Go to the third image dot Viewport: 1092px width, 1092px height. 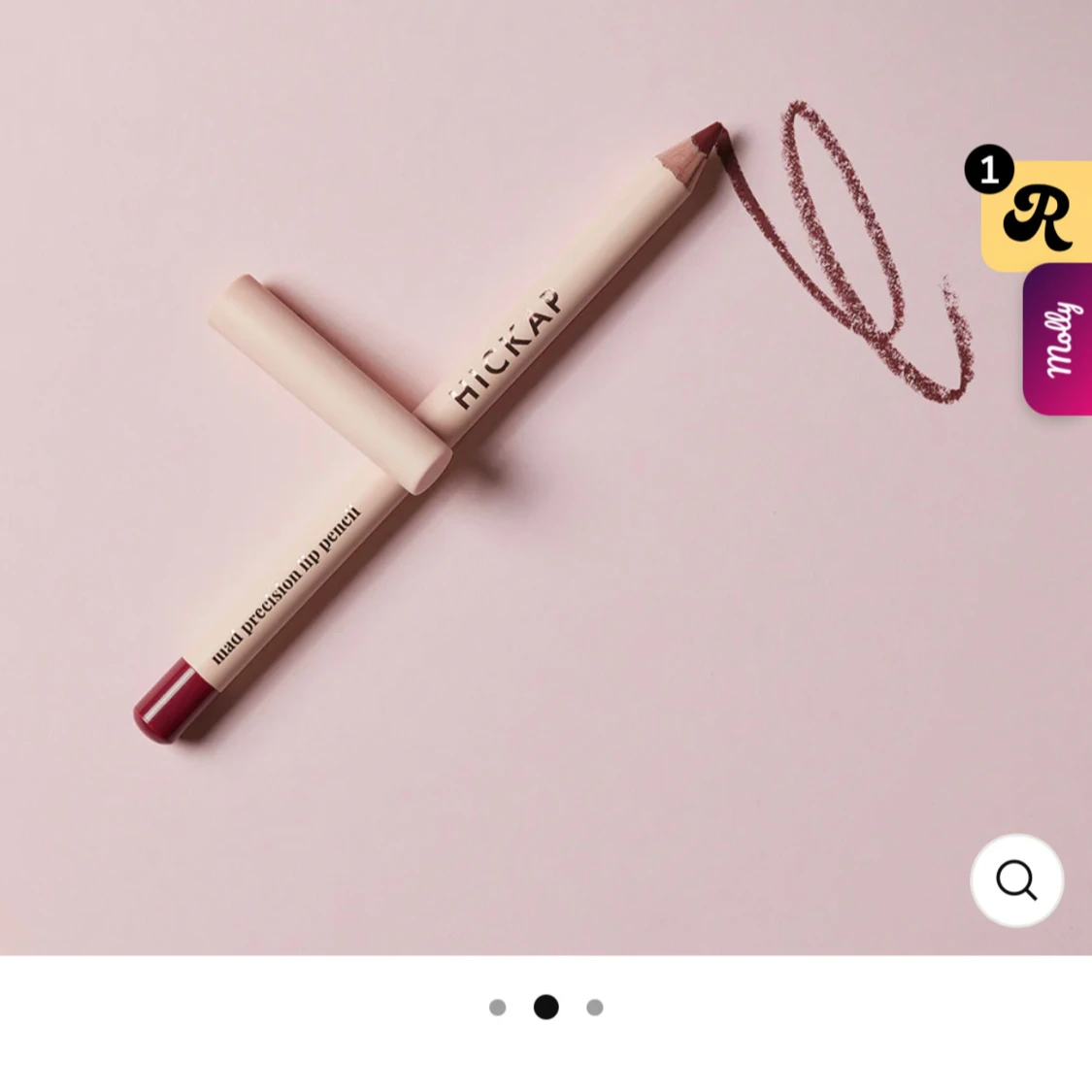(x=595, y=1008)
